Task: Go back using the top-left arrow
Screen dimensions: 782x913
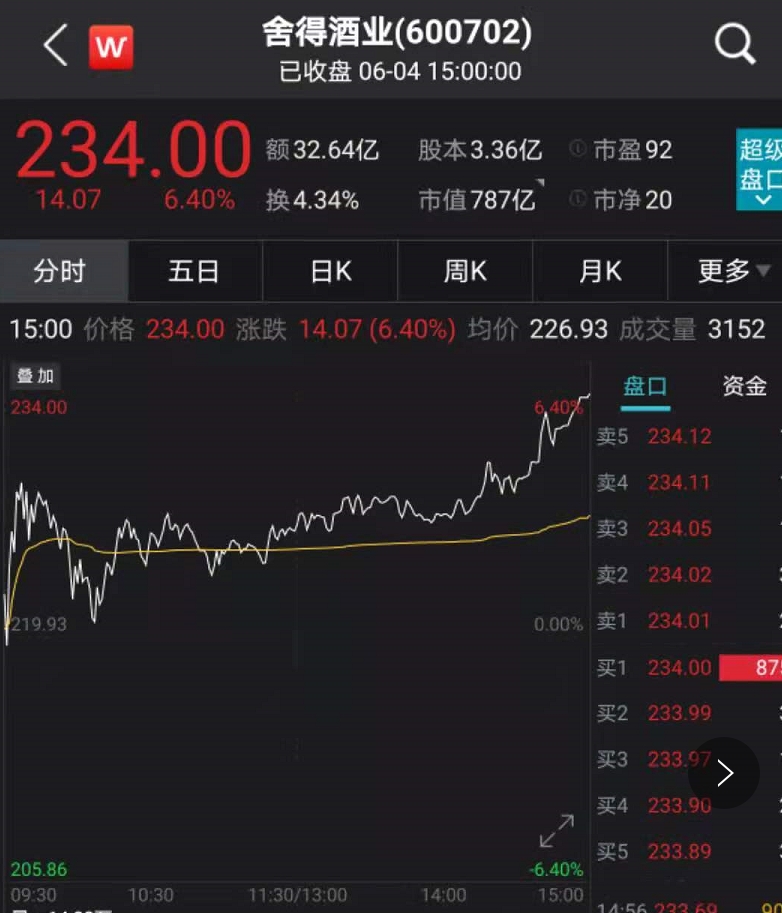Action: point(55,46)
